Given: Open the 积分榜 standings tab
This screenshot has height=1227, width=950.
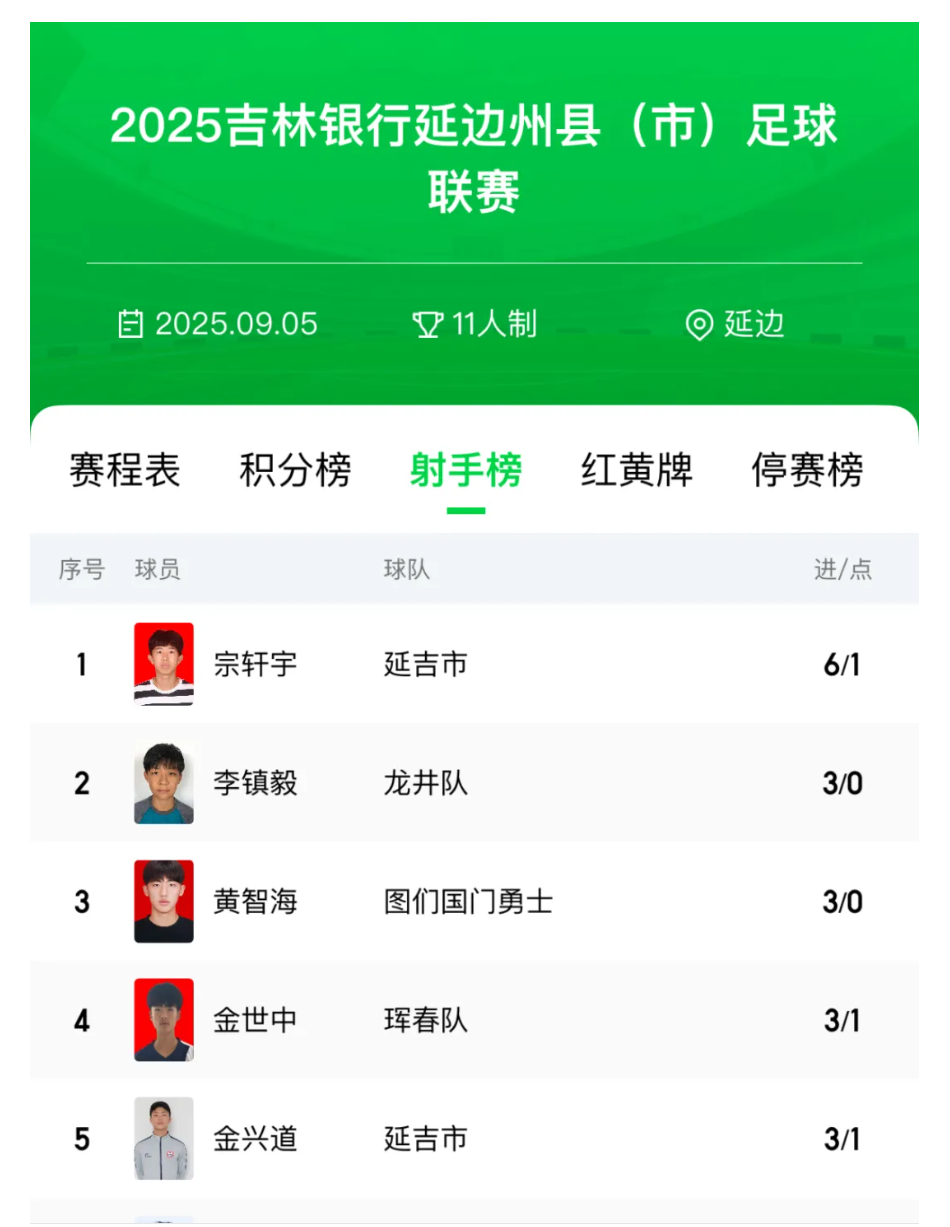Looking at the screenshot, I should (x=295, y=470).
